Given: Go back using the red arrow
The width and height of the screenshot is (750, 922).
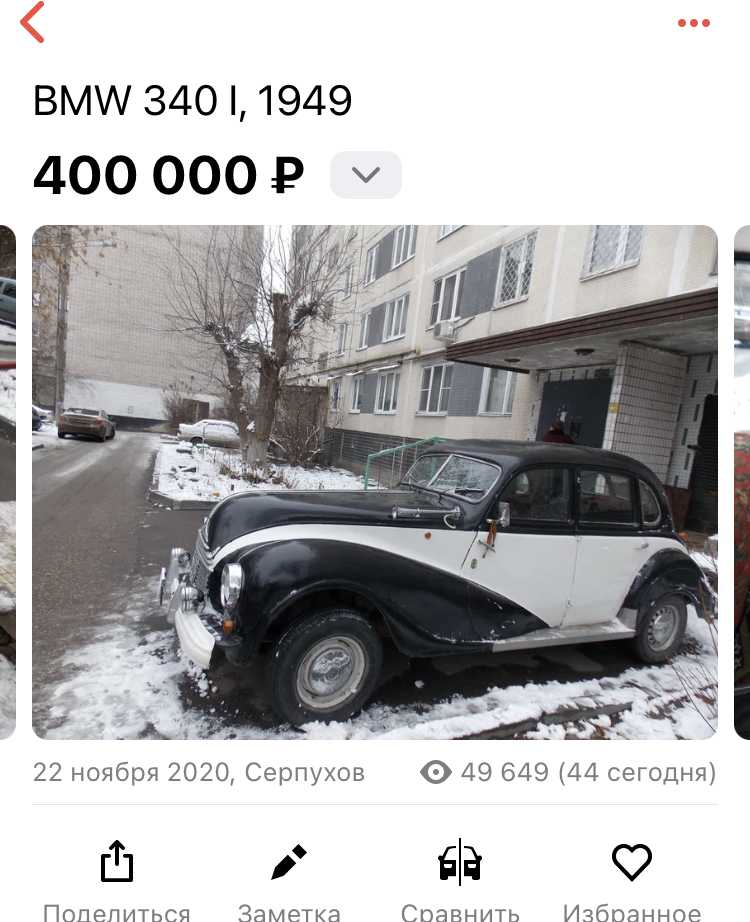Looking at the screenshot, I should (x=33, y=23).
